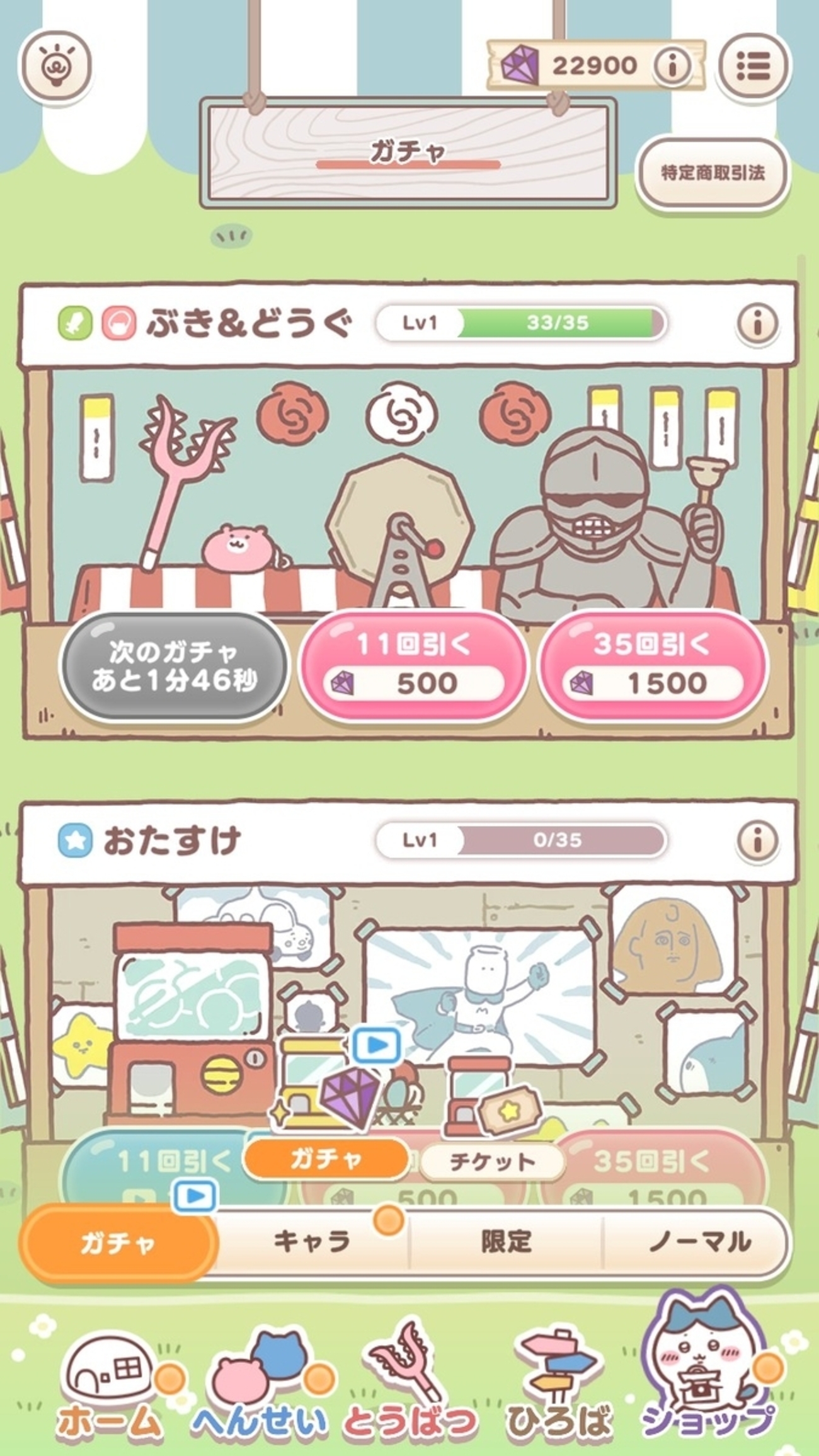This screenshot has height=1456, width=819.
Task: Open info for おたすけ gacha
Action: pyautogui.click(x=757, y=840)
